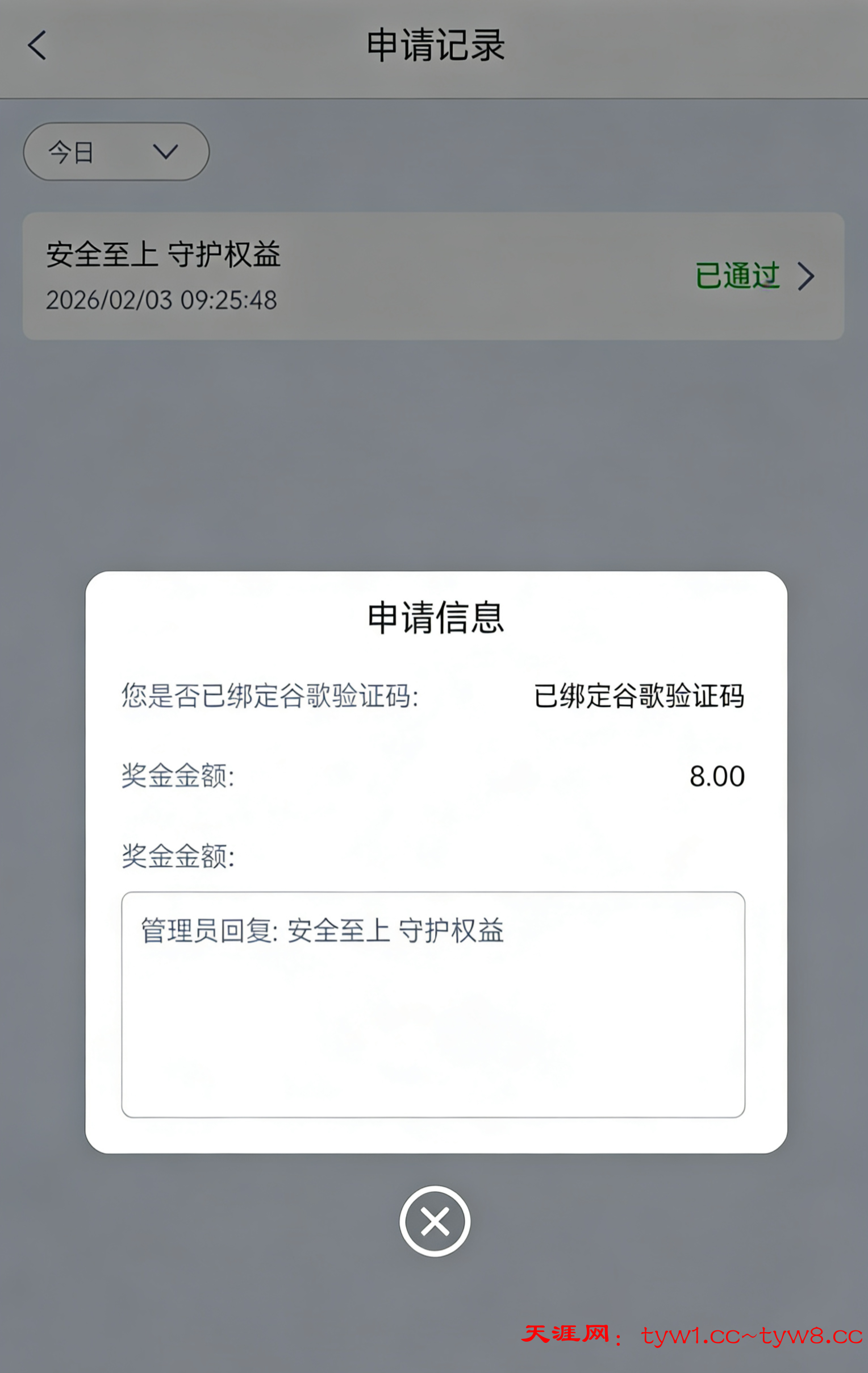Go back from 申请记录 page
The image size is (868, 1373).
pos(37,45)
